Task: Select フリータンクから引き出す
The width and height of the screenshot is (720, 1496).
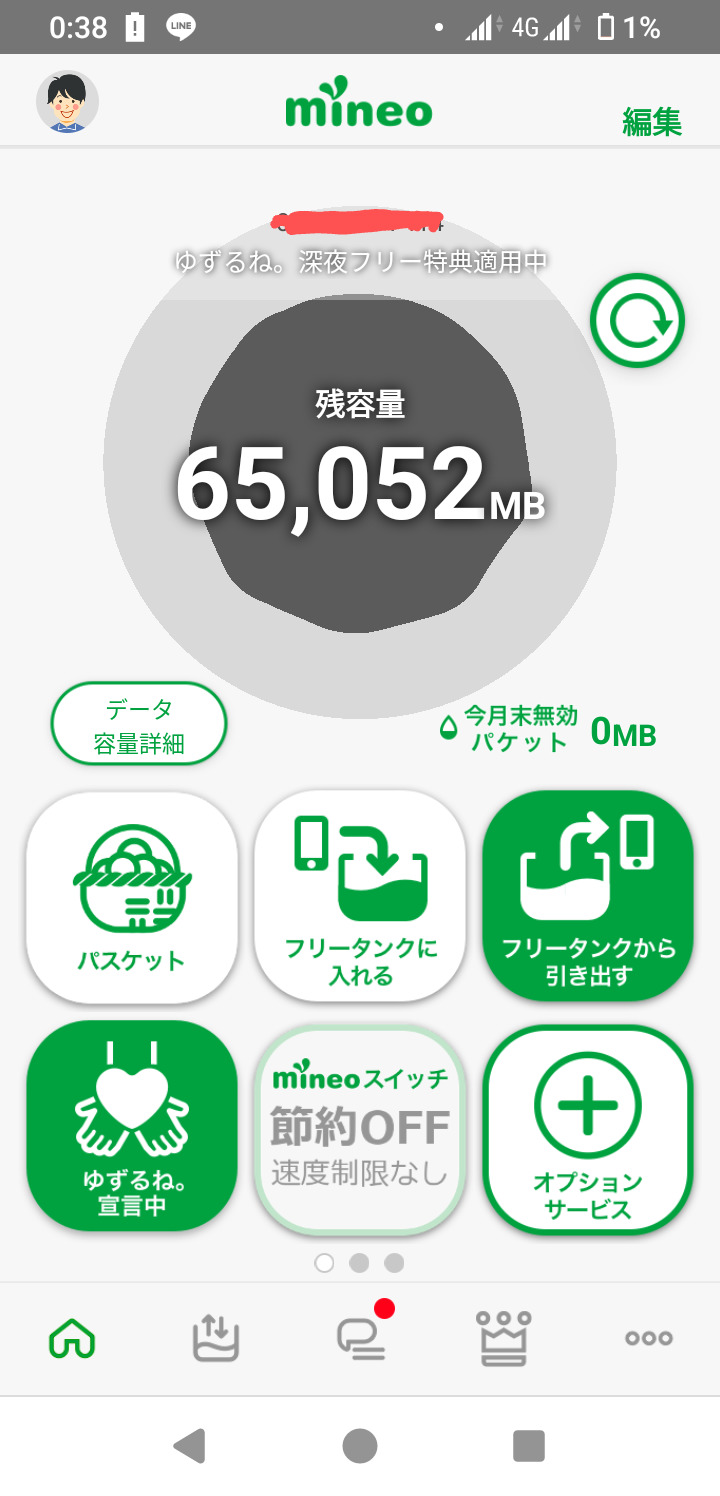Action: (588, 897)
